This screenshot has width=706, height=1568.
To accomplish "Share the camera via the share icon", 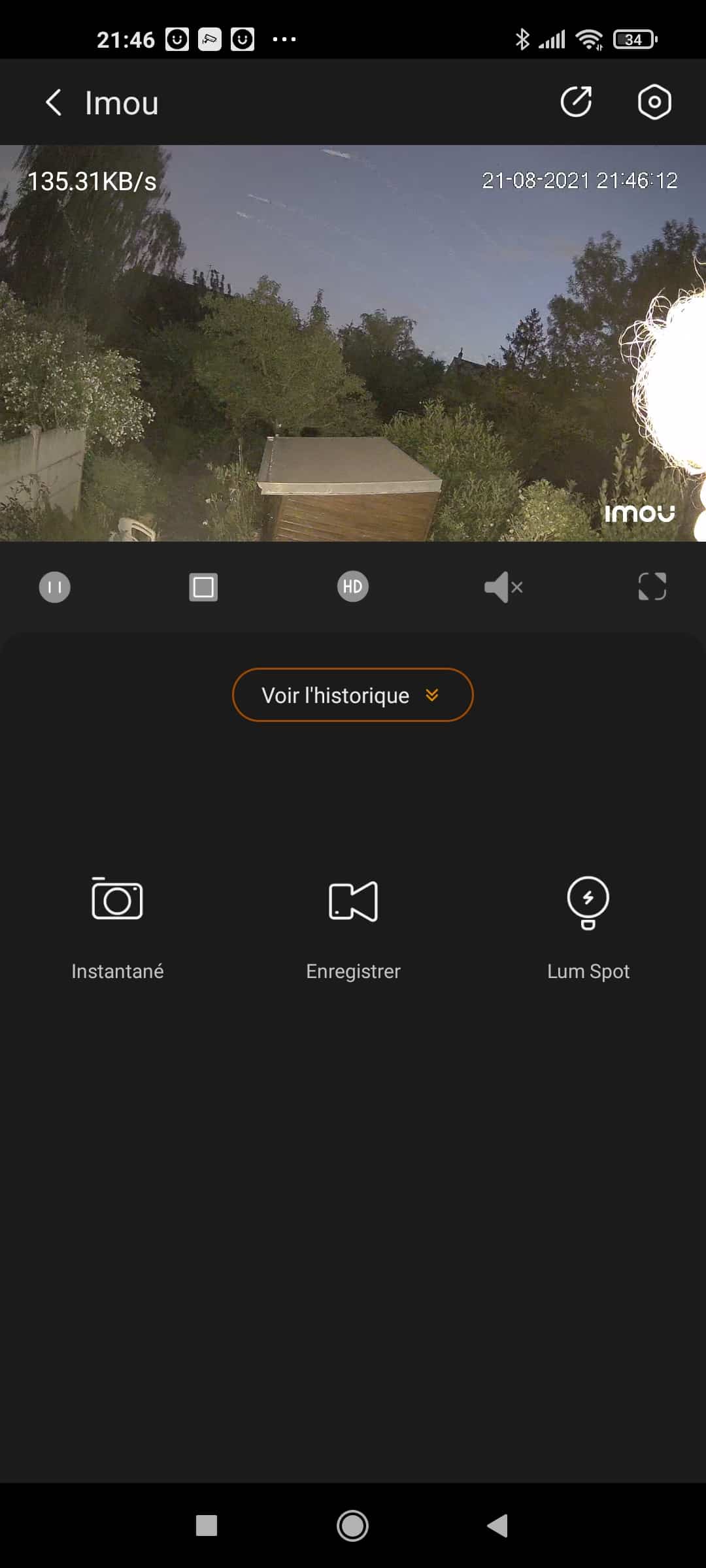I will point(576,102).
